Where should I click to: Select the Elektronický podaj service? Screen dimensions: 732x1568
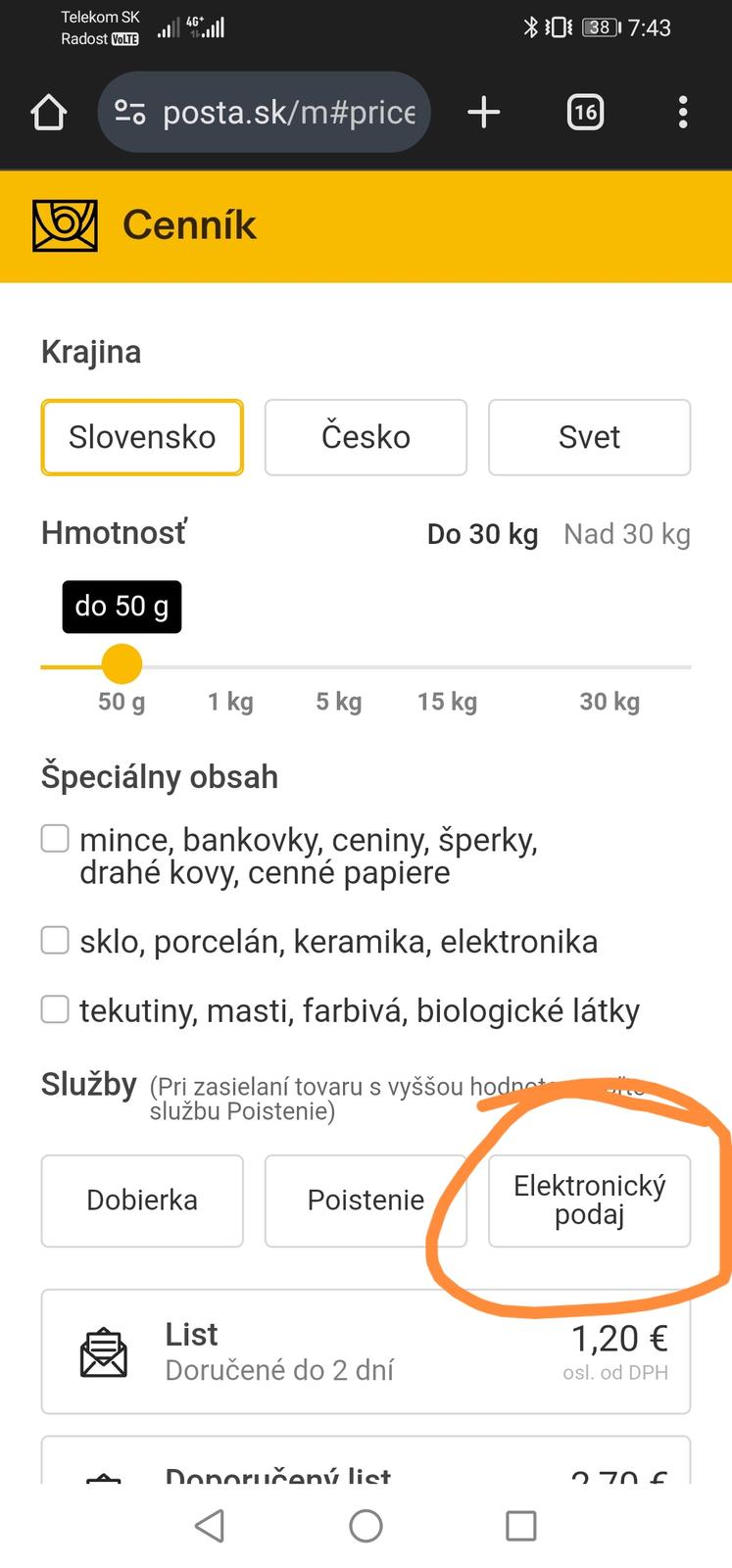tap(589, 1200)
